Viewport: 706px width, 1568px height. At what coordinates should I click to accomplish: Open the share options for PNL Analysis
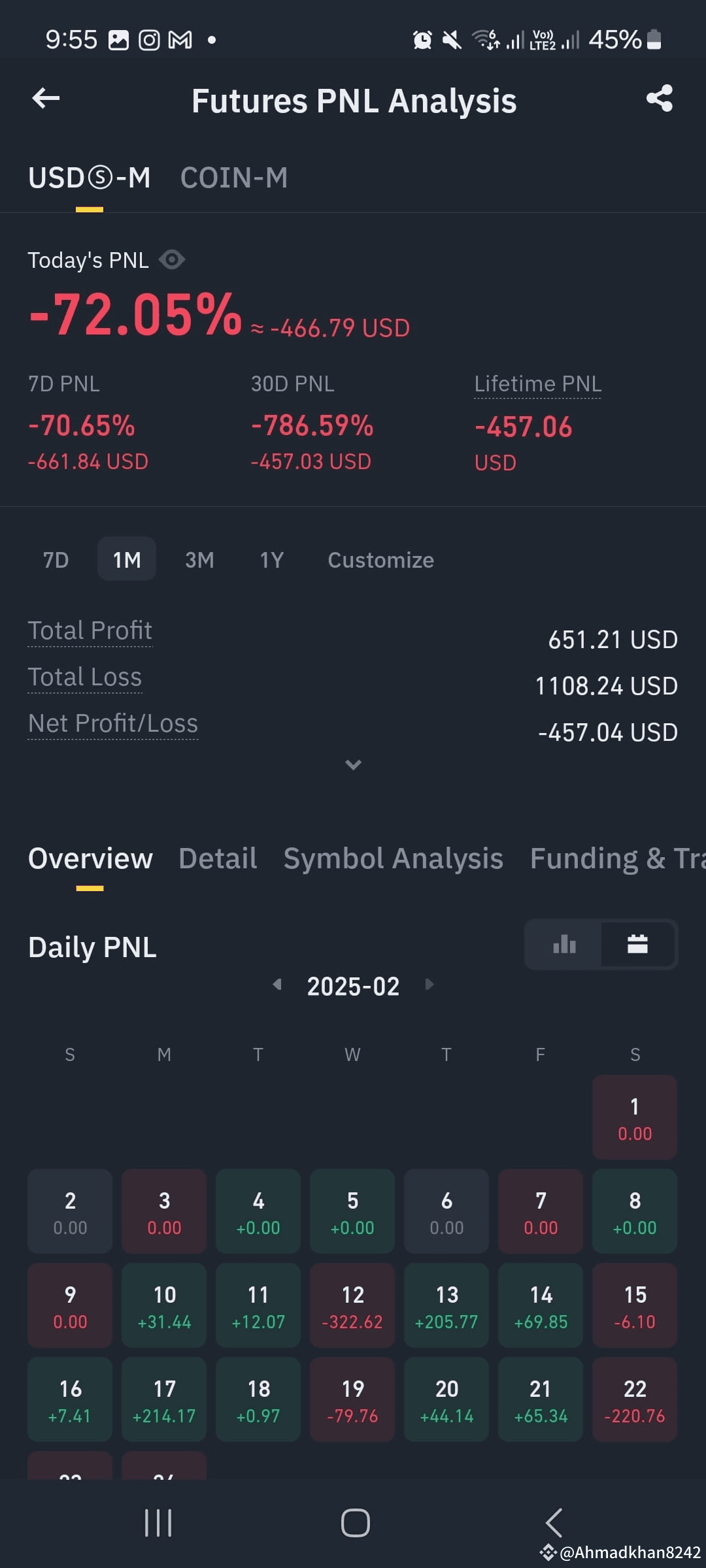point(659,99)
